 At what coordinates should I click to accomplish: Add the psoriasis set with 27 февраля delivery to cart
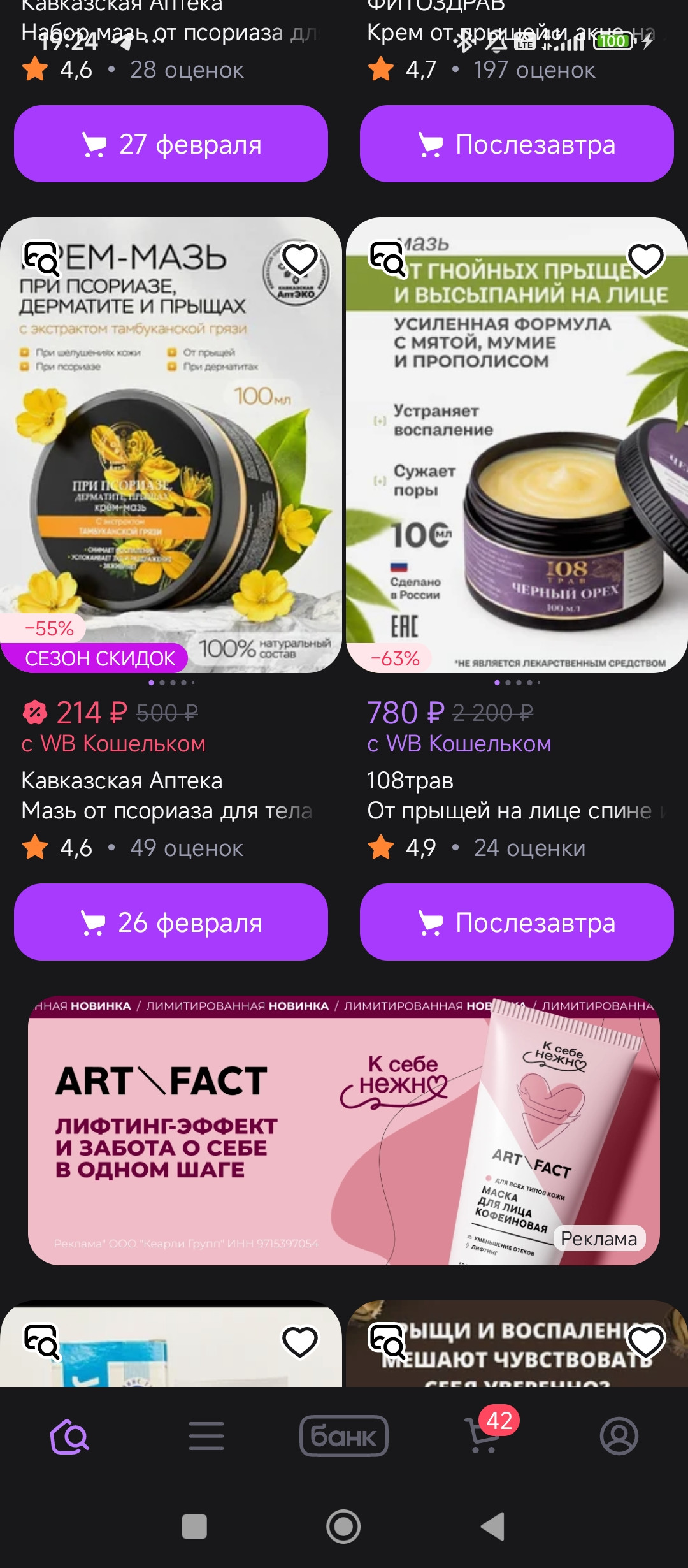click(171, 144)
